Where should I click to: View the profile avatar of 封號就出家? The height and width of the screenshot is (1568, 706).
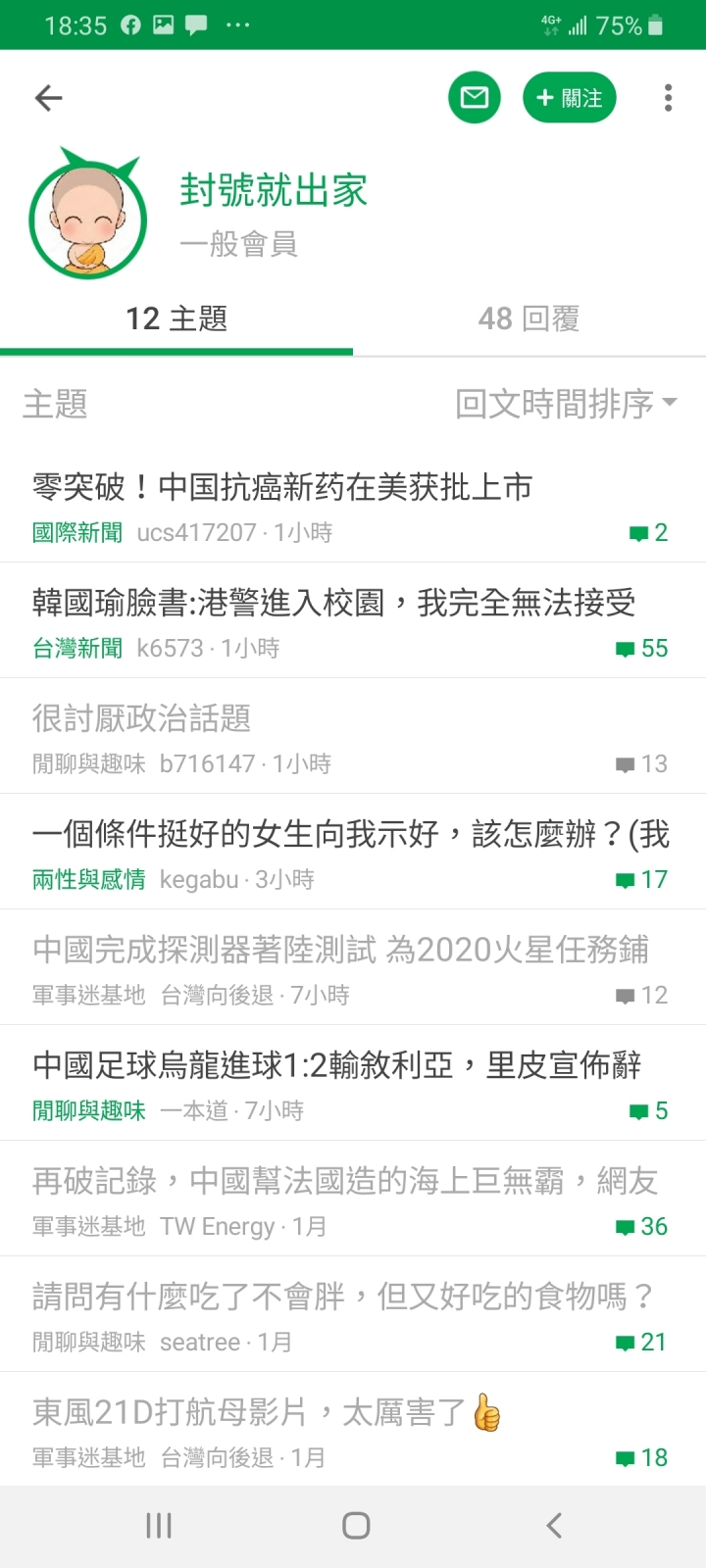coord(88,219)
